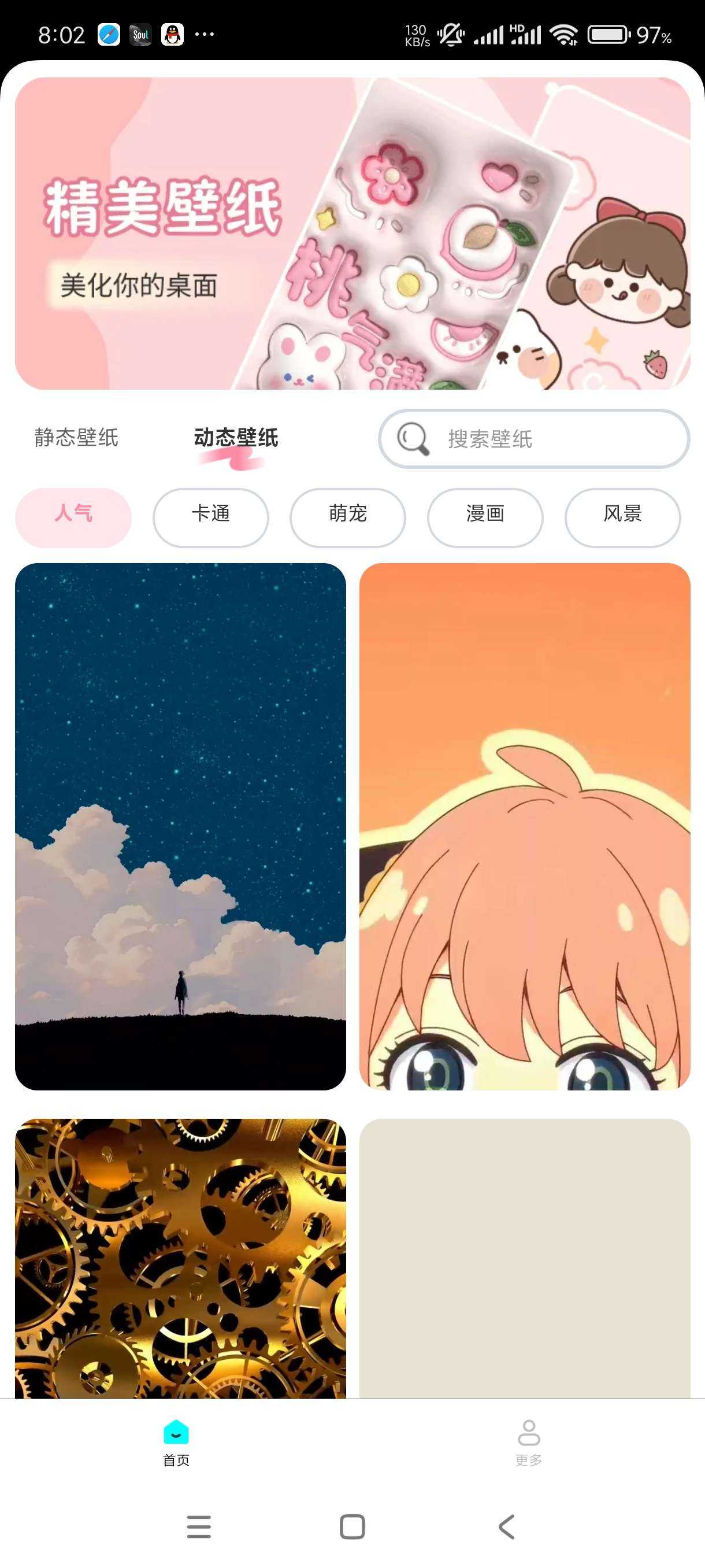Select the 动态壁纸 tab

(x=236, y=438)
